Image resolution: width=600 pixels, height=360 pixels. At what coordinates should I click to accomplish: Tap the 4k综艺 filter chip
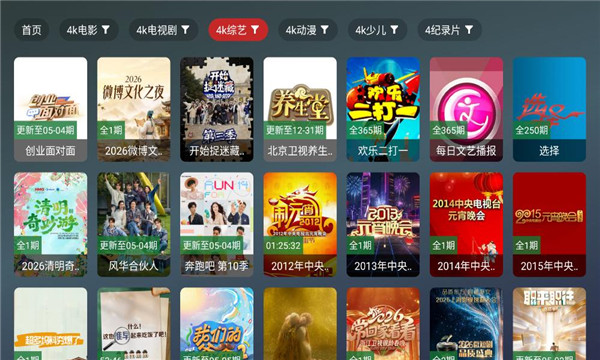pos(238,30)
